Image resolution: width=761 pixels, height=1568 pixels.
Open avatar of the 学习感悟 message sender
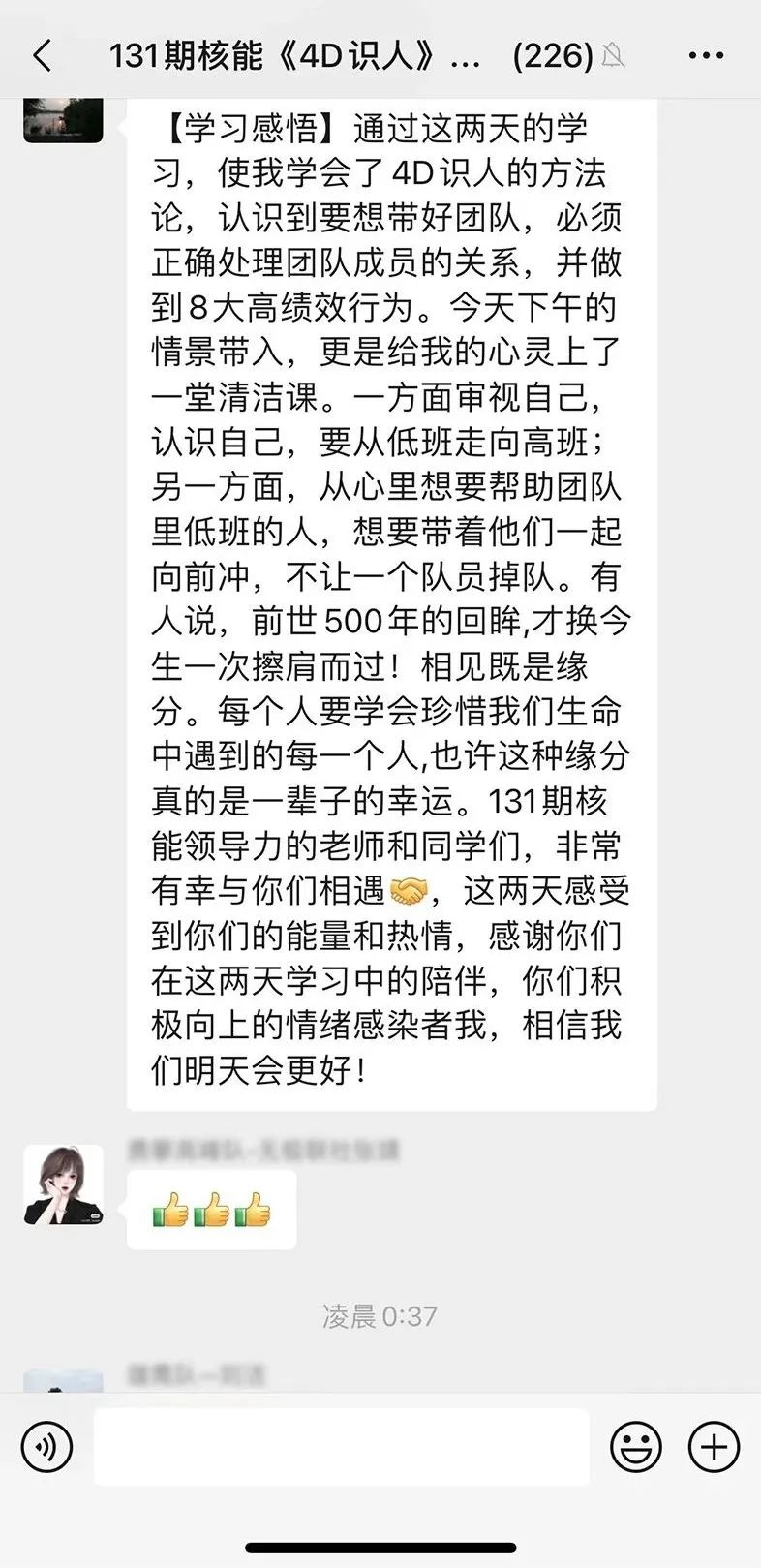pyautogui.click(x=64, y=120)
